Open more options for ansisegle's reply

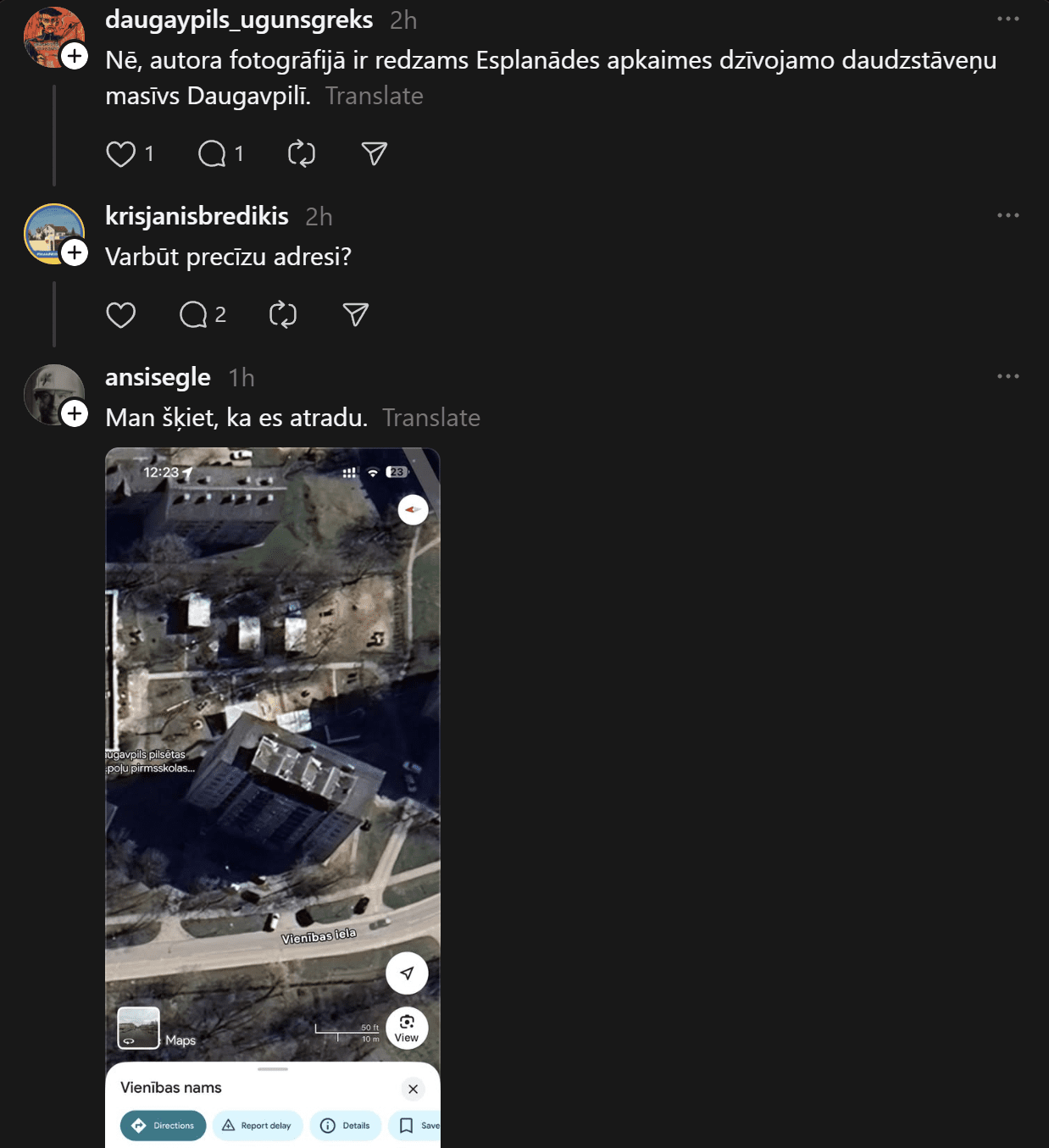[1007, 376]
